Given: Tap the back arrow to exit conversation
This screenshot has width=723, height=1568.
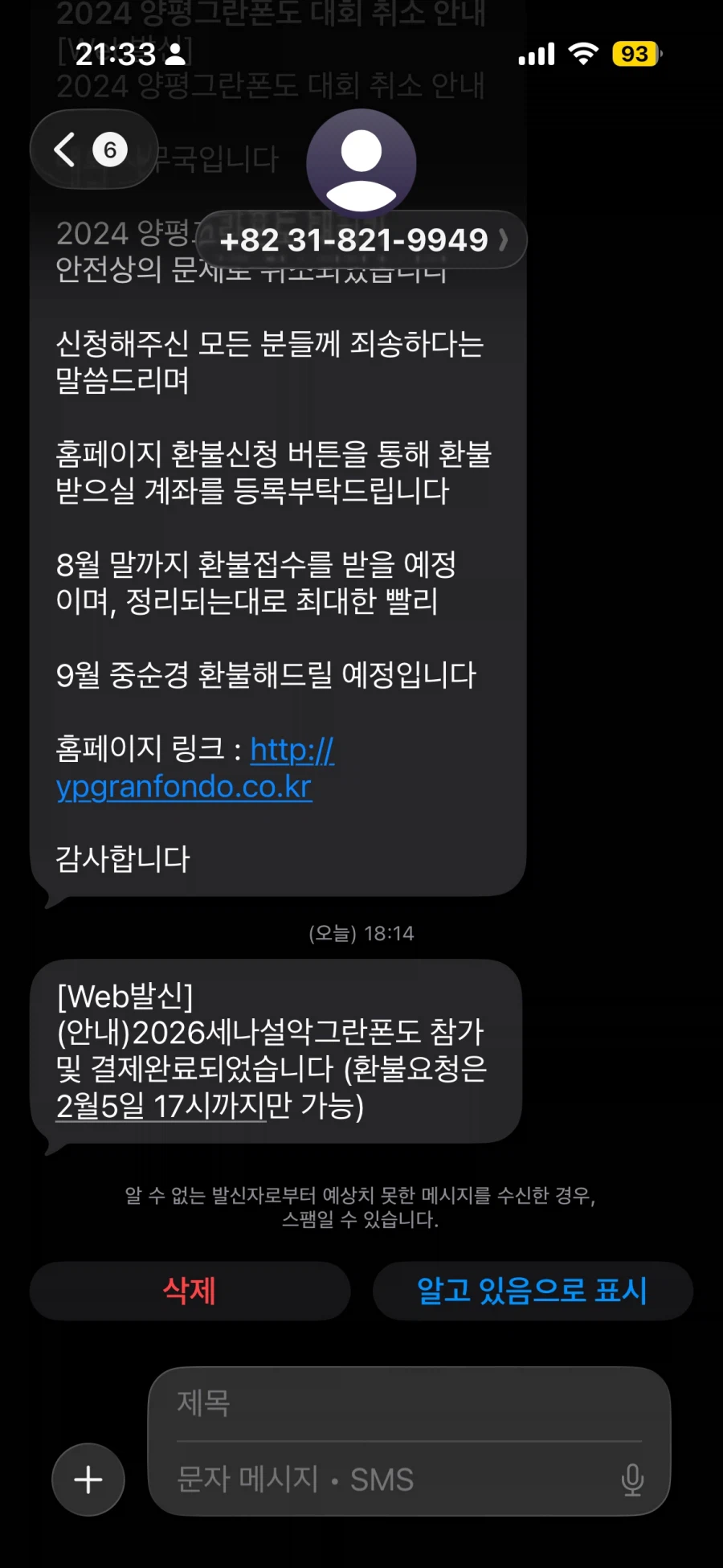Looking at the screenshot, I should [x=64, y=149].
